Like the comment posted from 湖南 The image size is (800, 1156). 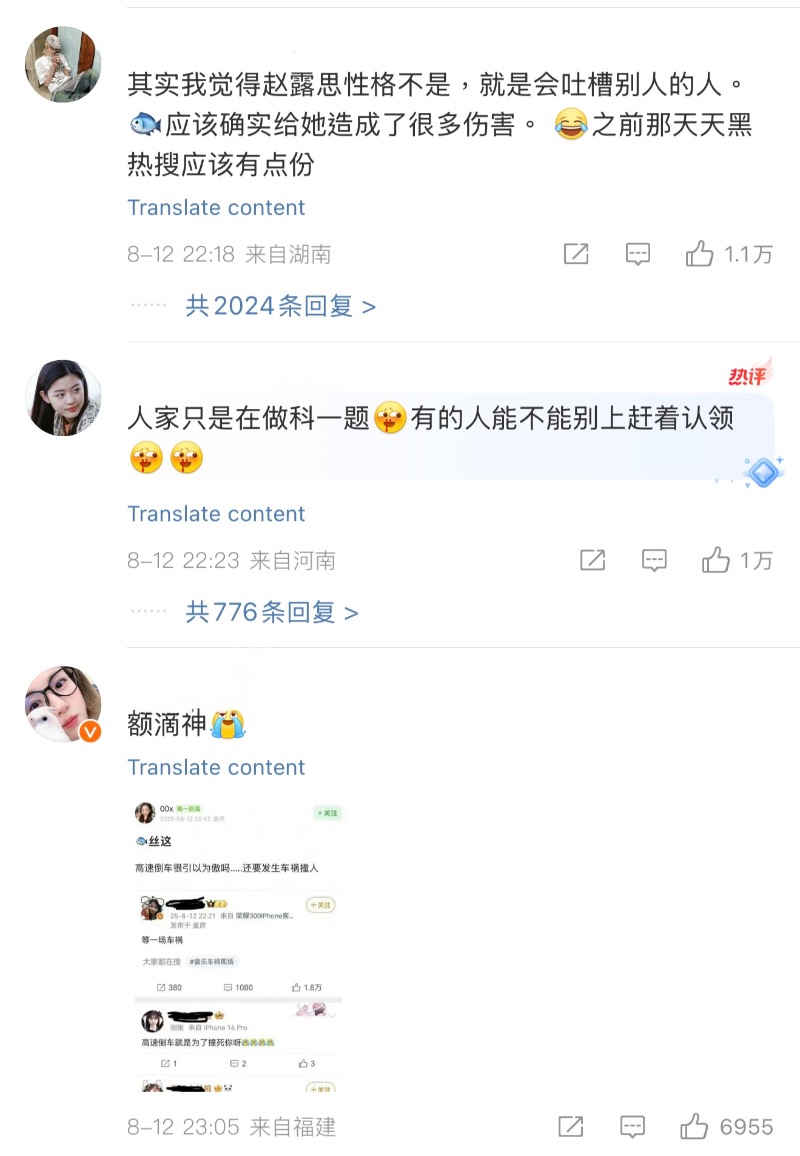[699, 254]
